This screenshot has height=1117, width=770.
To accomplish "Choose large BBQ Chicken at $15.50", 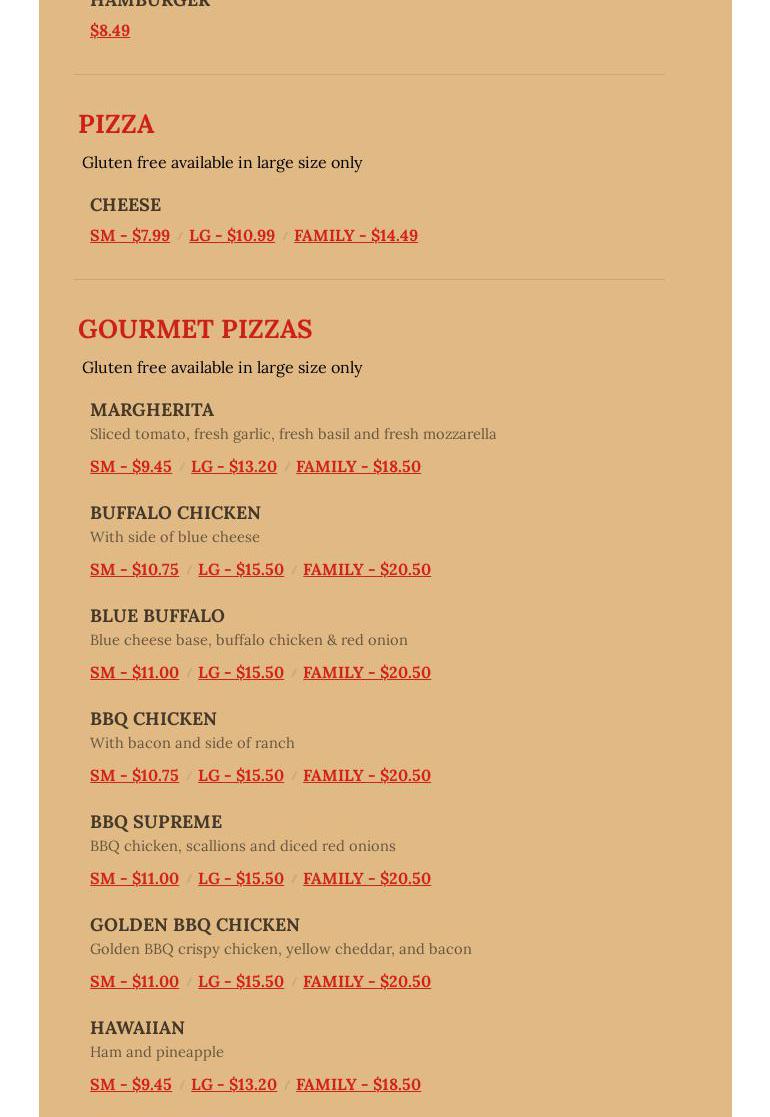I will [241, 775].
